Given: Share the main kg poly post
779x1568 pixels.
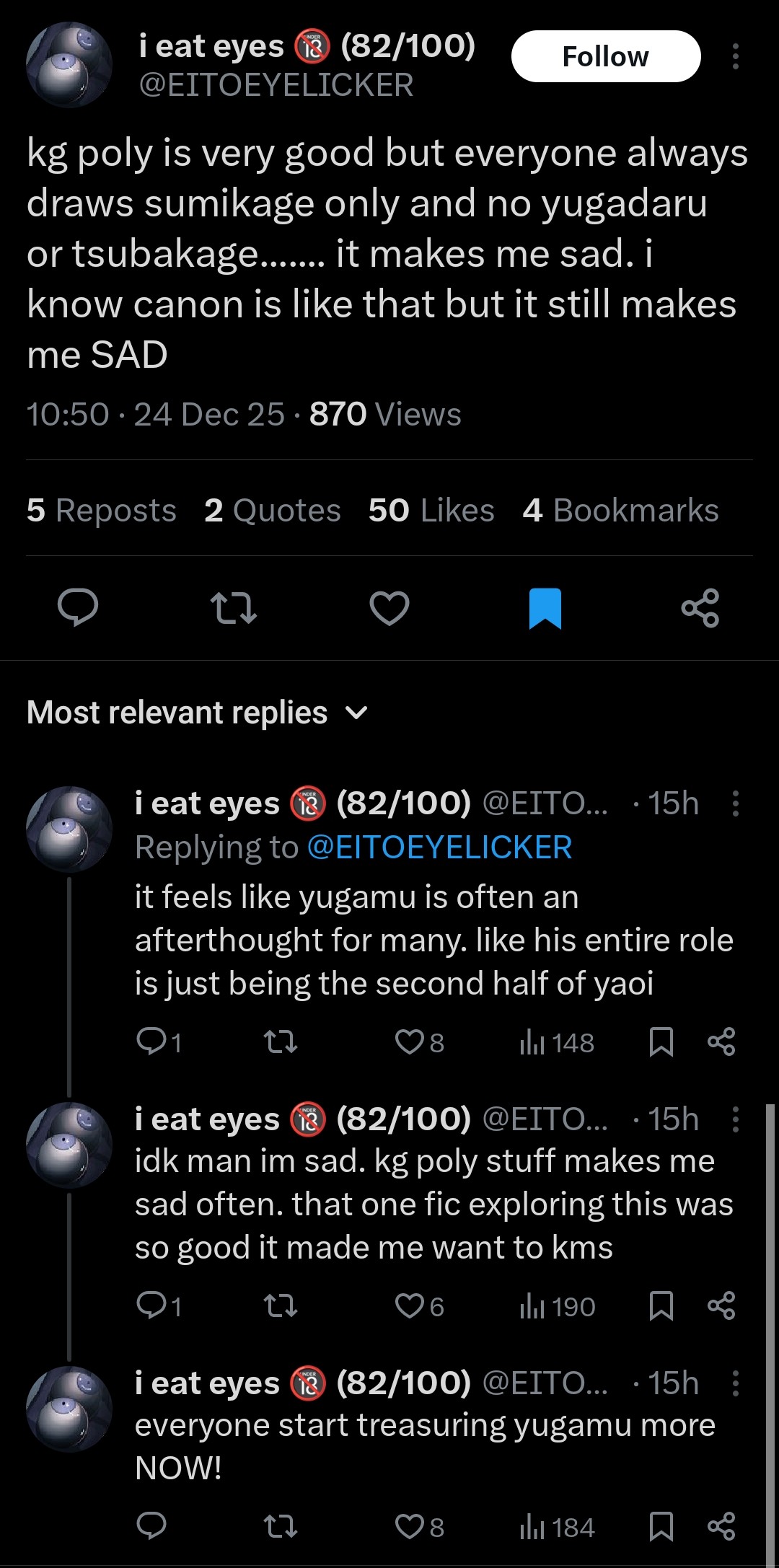Looking at the screenshot, I should (x=700, y=607).
